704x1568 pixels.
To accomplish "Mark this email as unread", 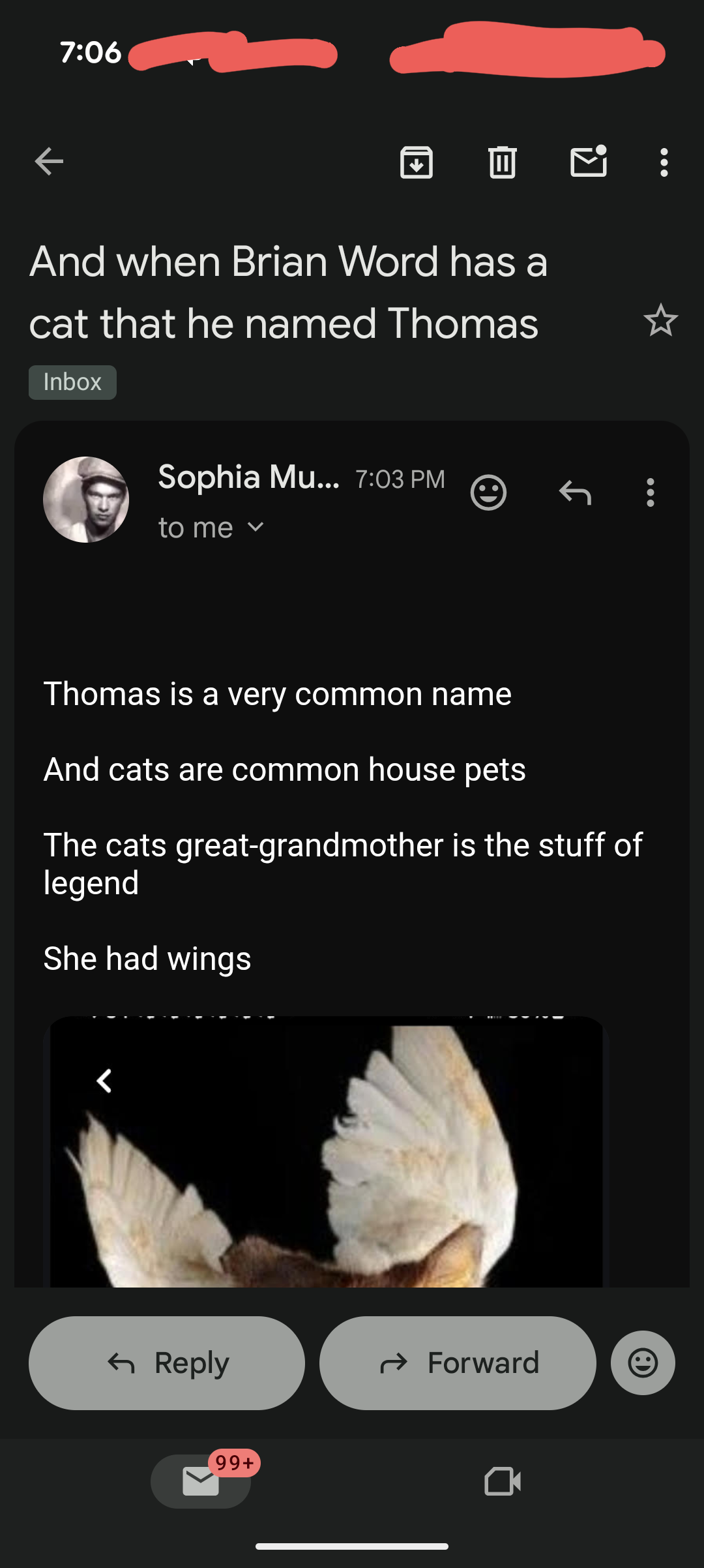I will tap(589, 162).
